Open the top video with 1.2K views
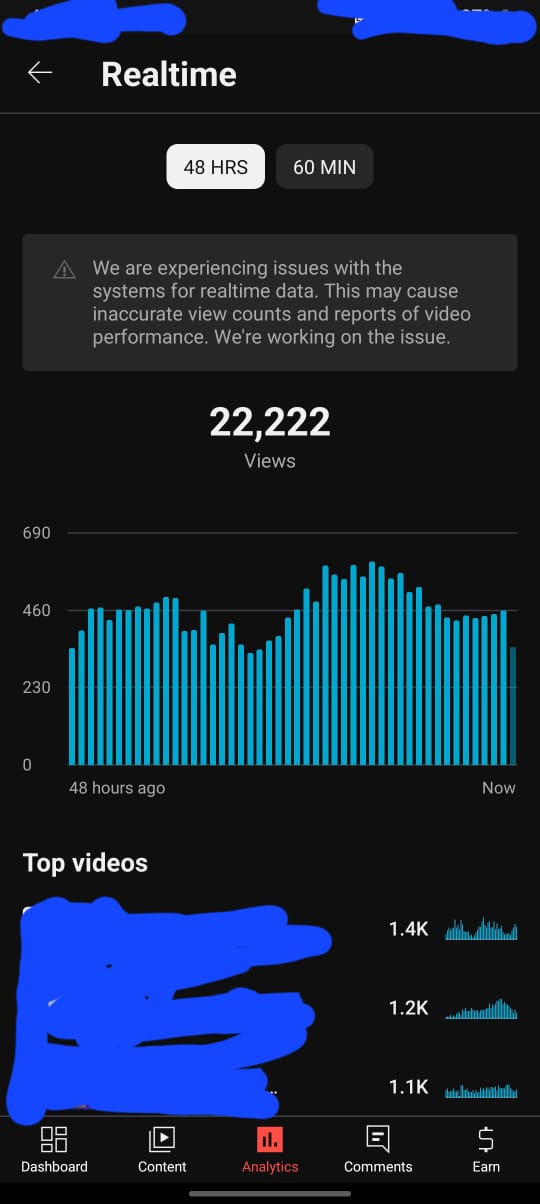The image size is (540, 1204). coord(270,1008)
